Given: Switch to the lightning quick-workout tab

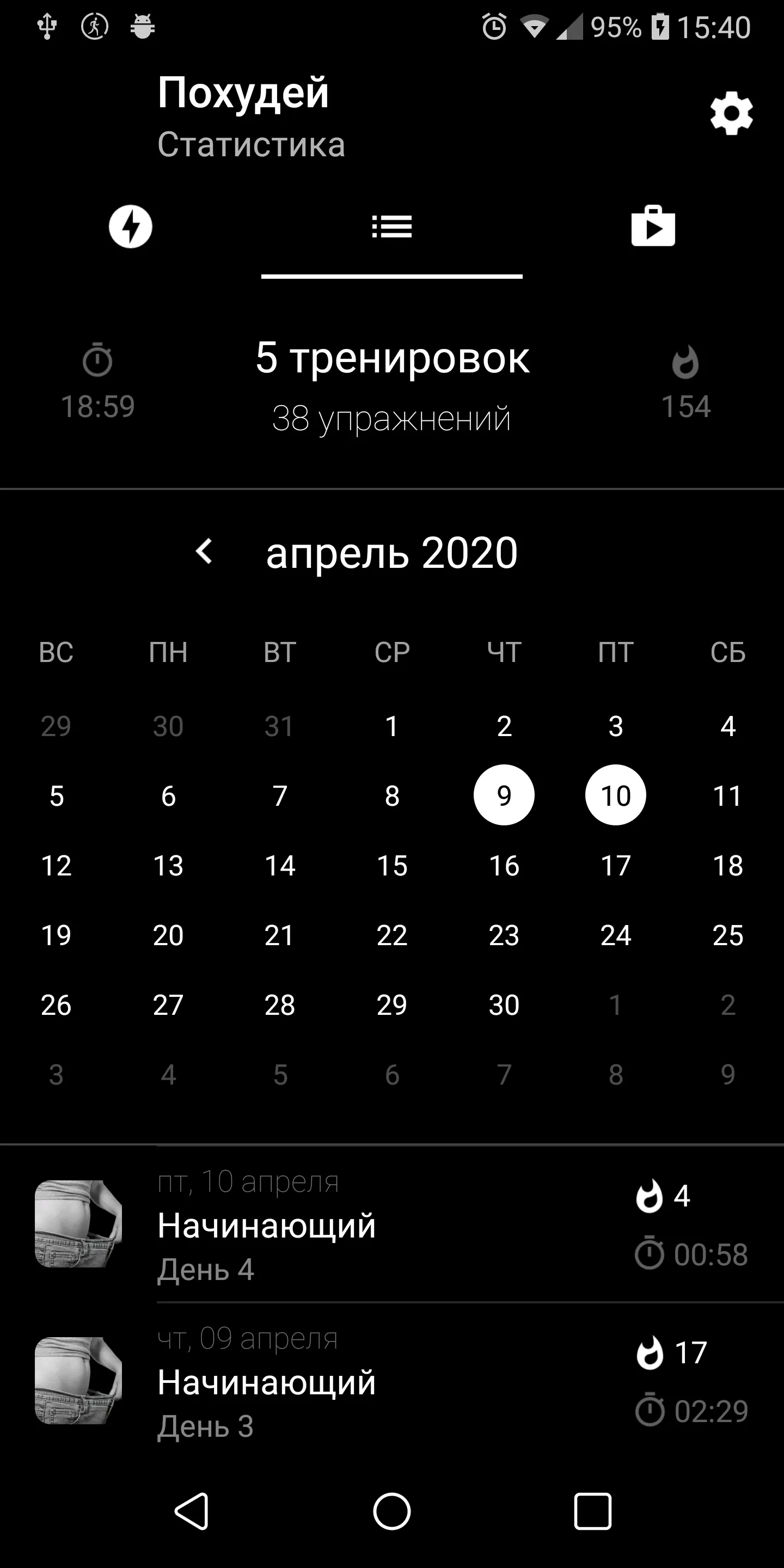Looking at the screenshot, I should point(130,226).
